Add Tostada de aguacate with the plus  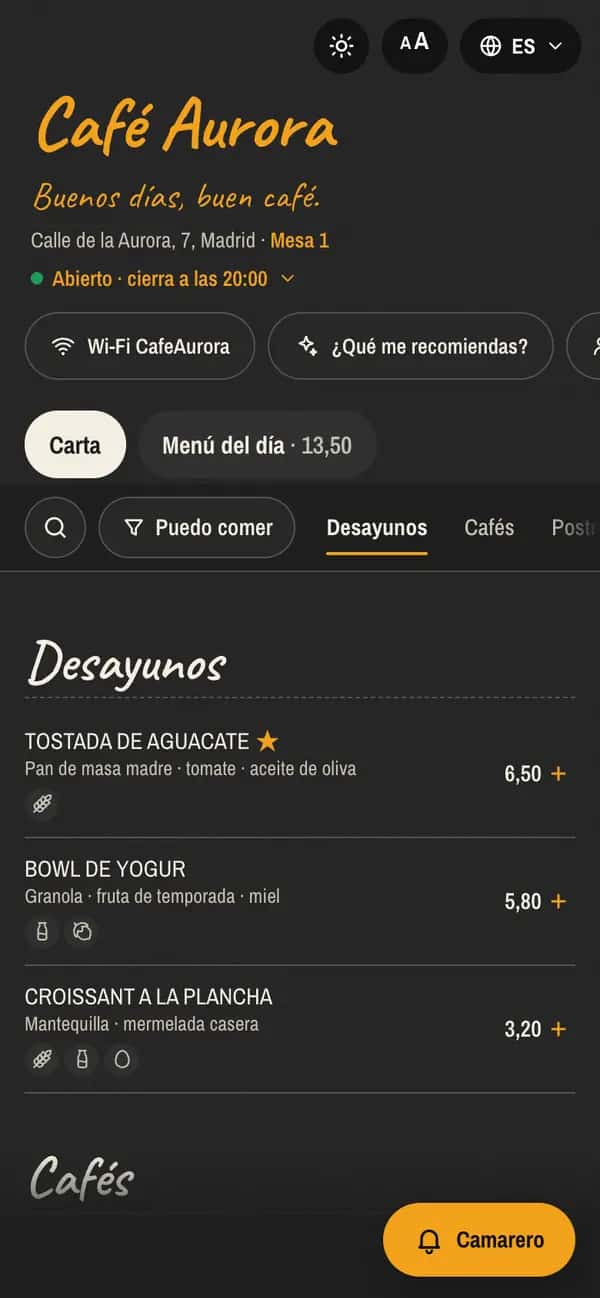tap(558, 774)
